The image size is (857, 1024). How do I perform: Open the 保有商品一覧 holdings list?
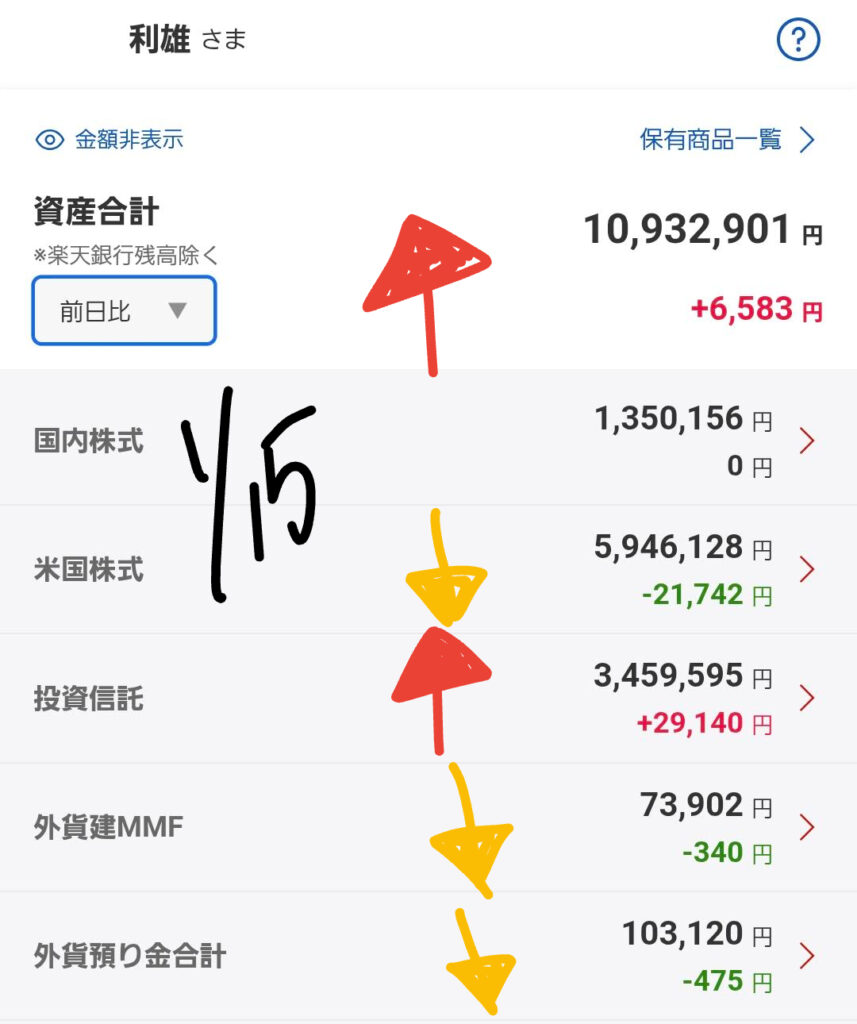727,139
